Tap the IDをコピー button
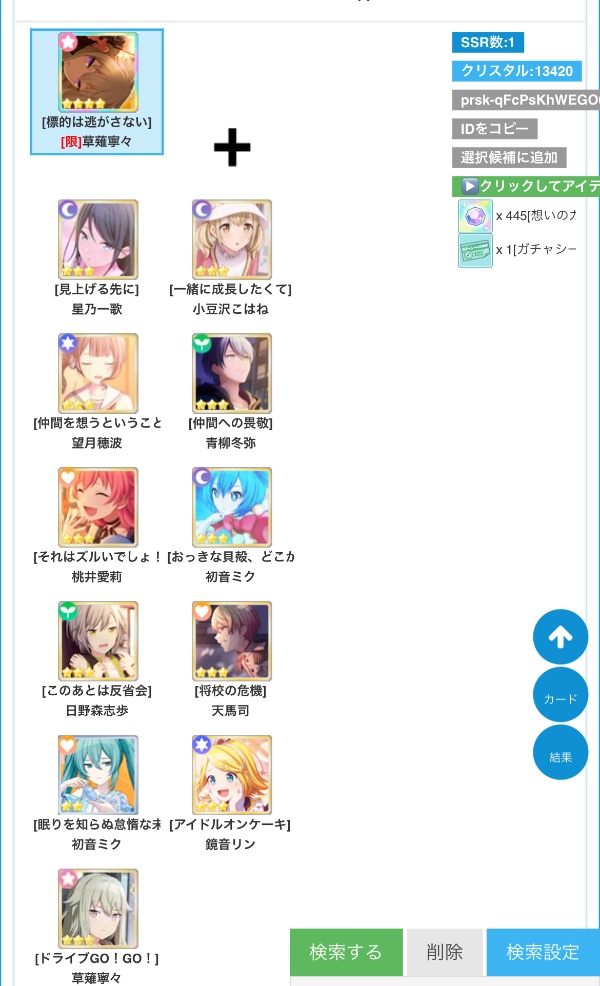 pos(494,129)
